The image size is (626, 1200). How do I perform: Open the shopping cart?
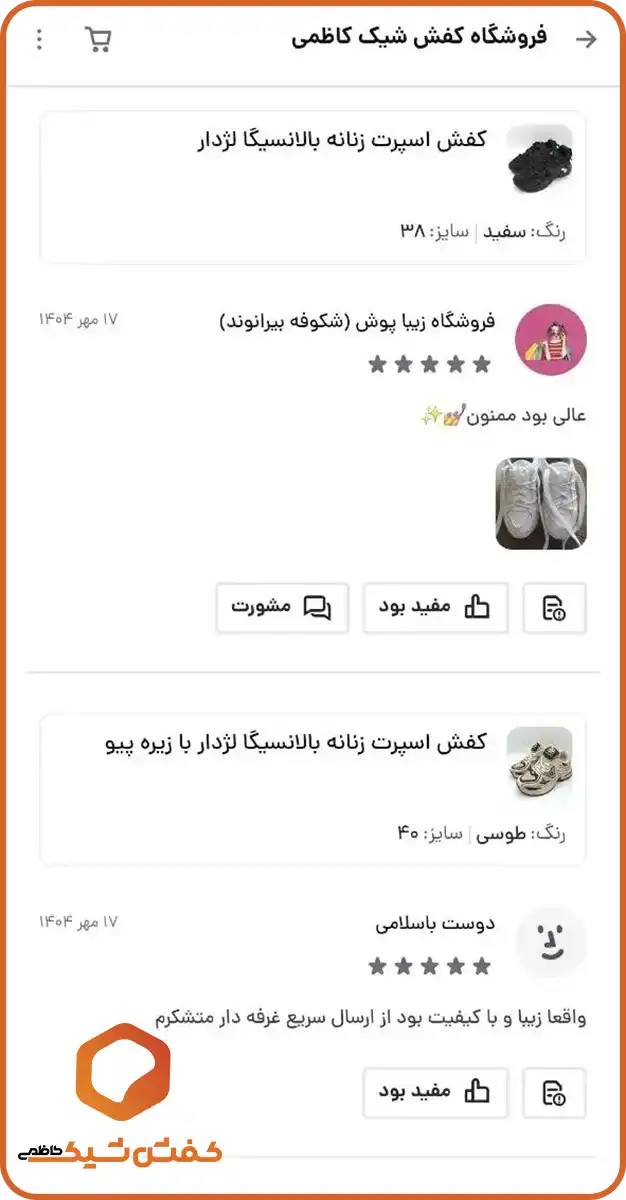click(98, 39)
